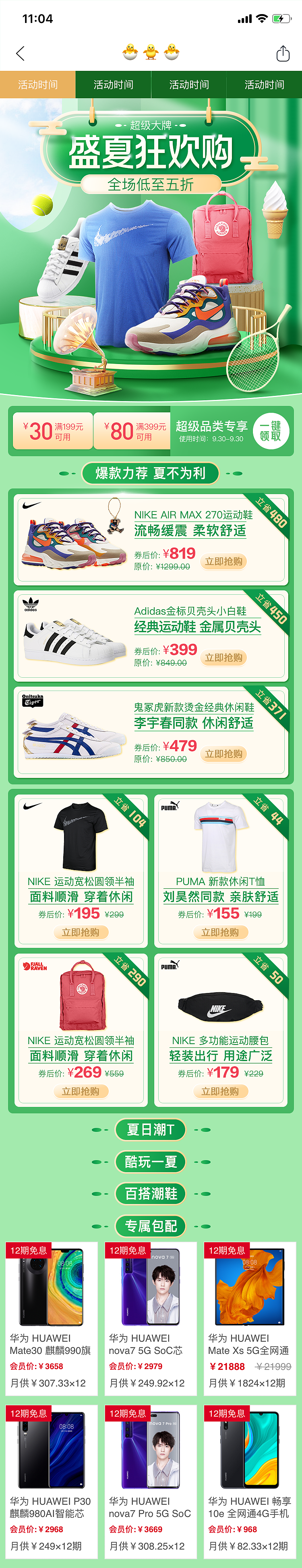Tap 立即抢购 for NIKE 多功能运动腰包
302x1568 pixels.
pyautogui.click(x=220, y=1091)
